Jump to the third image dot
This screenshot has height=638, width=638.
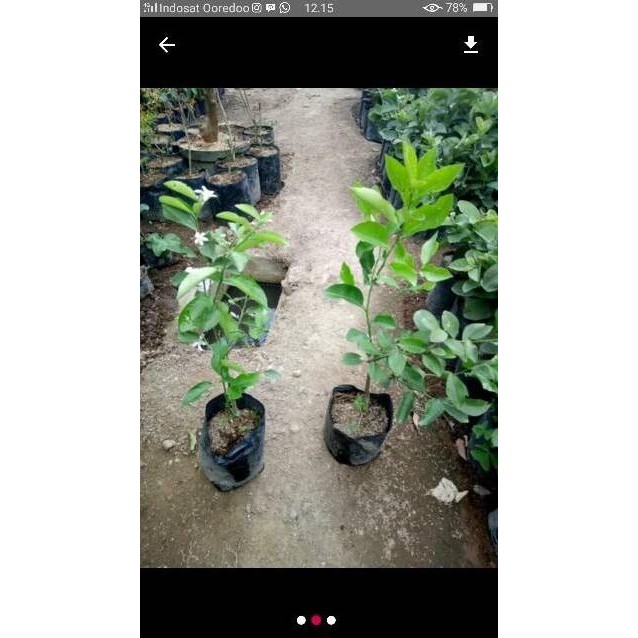coord(332,620)
